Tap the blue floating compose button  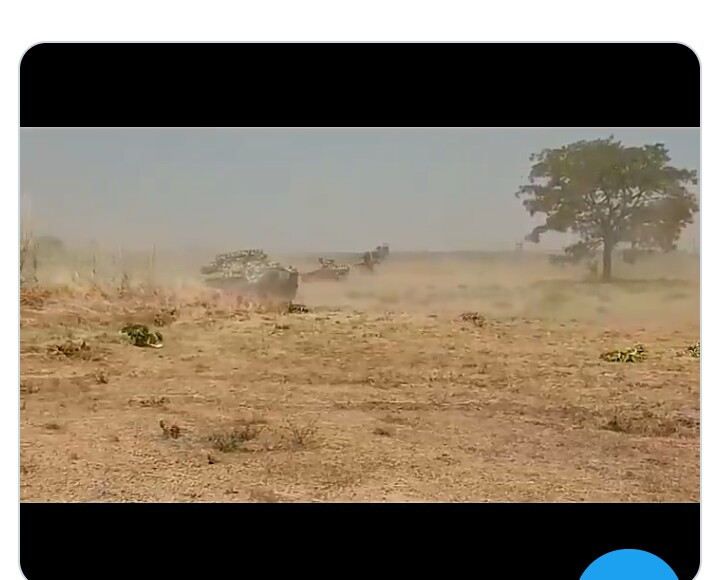(x=629, y=567)
